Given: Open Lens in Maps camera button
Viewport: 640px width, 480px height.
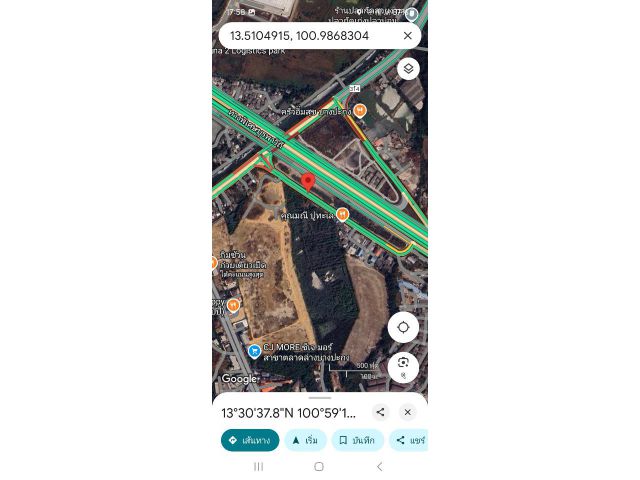Looking at the screenshot, I should pyautogui.click(x=403, y=365).
